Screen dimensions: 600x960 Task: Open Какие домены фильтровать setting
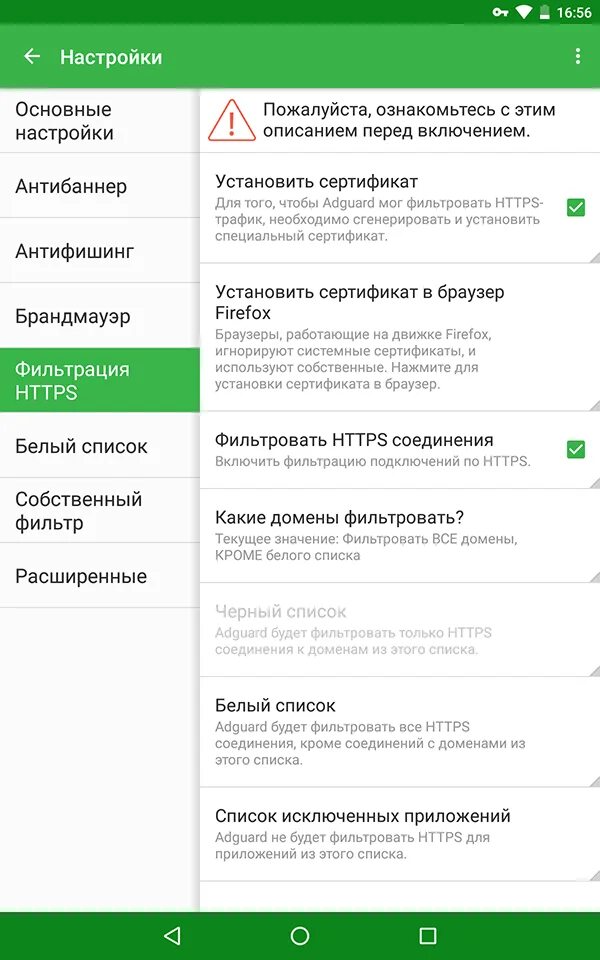click(x=400, y=536)
